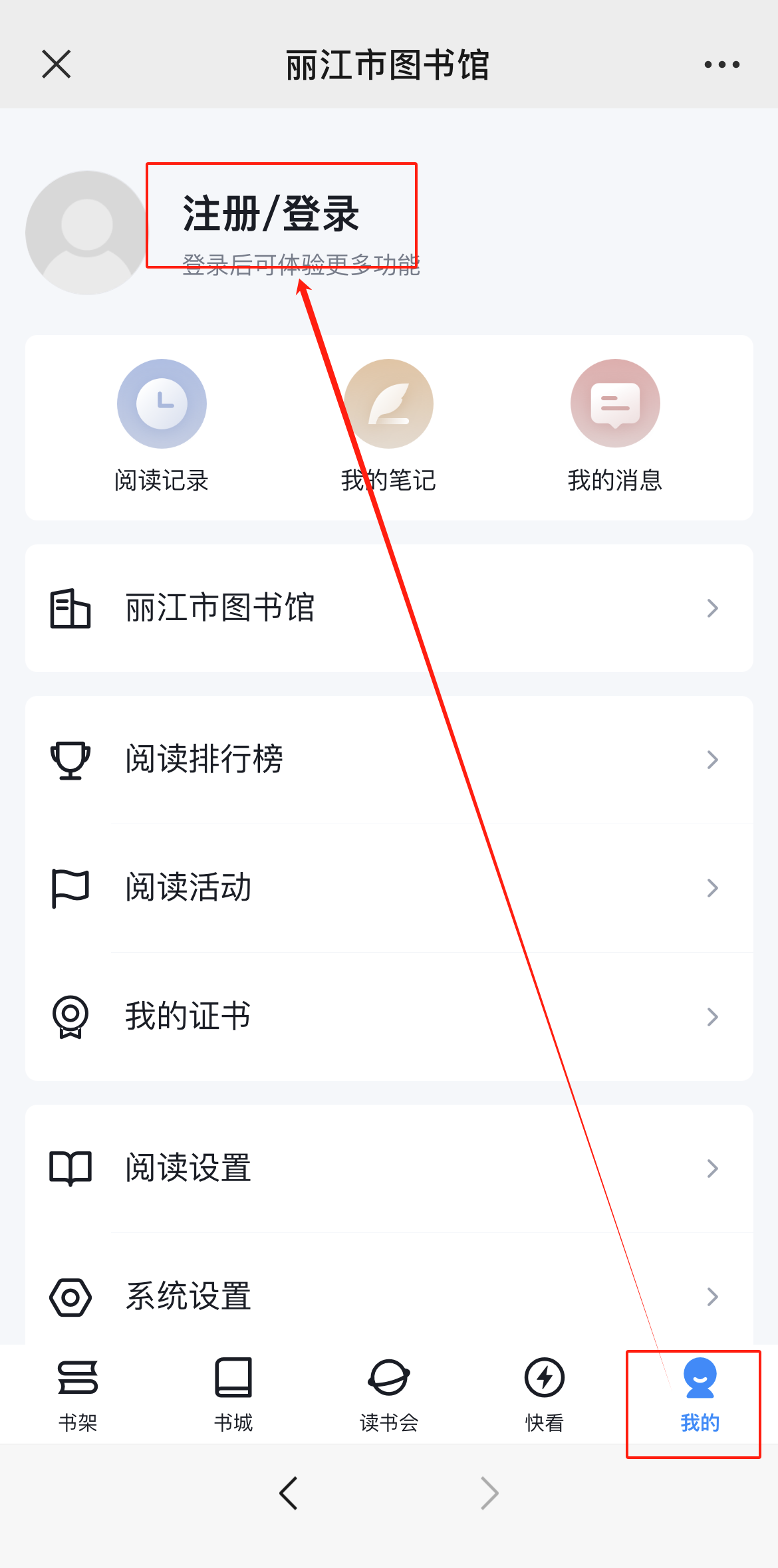Image resolution: width=778 pixels, height=1568 pixels.
Task: Close the 丽江市图书馆 mini program page
Action: click(57, 64)
